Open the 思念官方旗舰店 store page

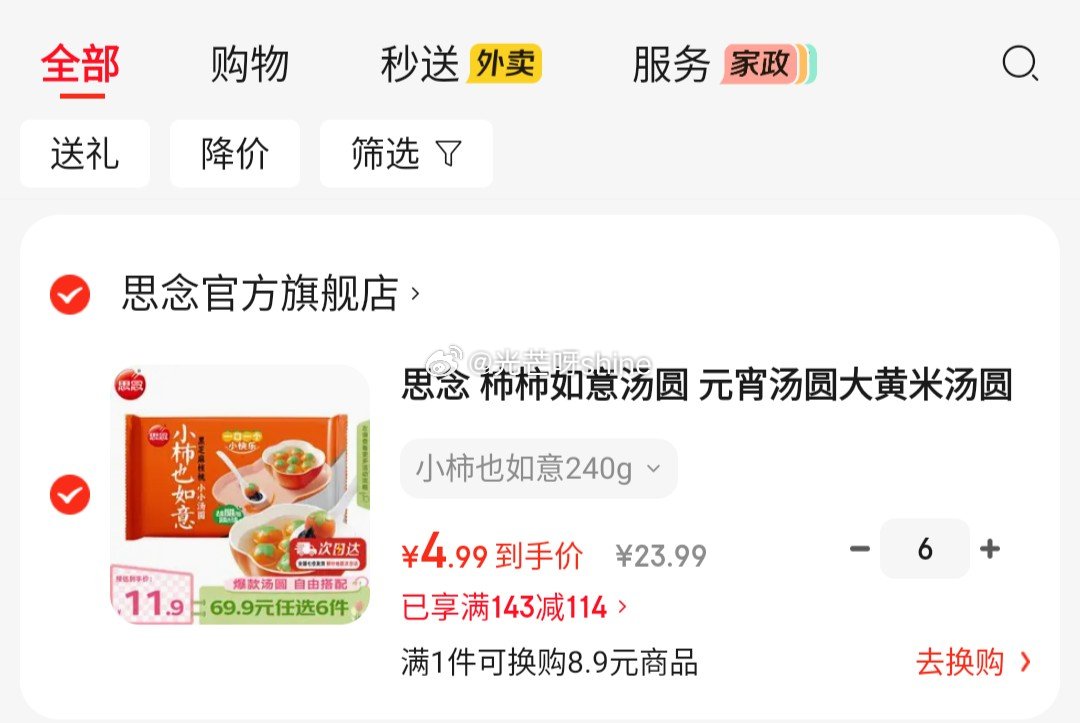point(270,295)
